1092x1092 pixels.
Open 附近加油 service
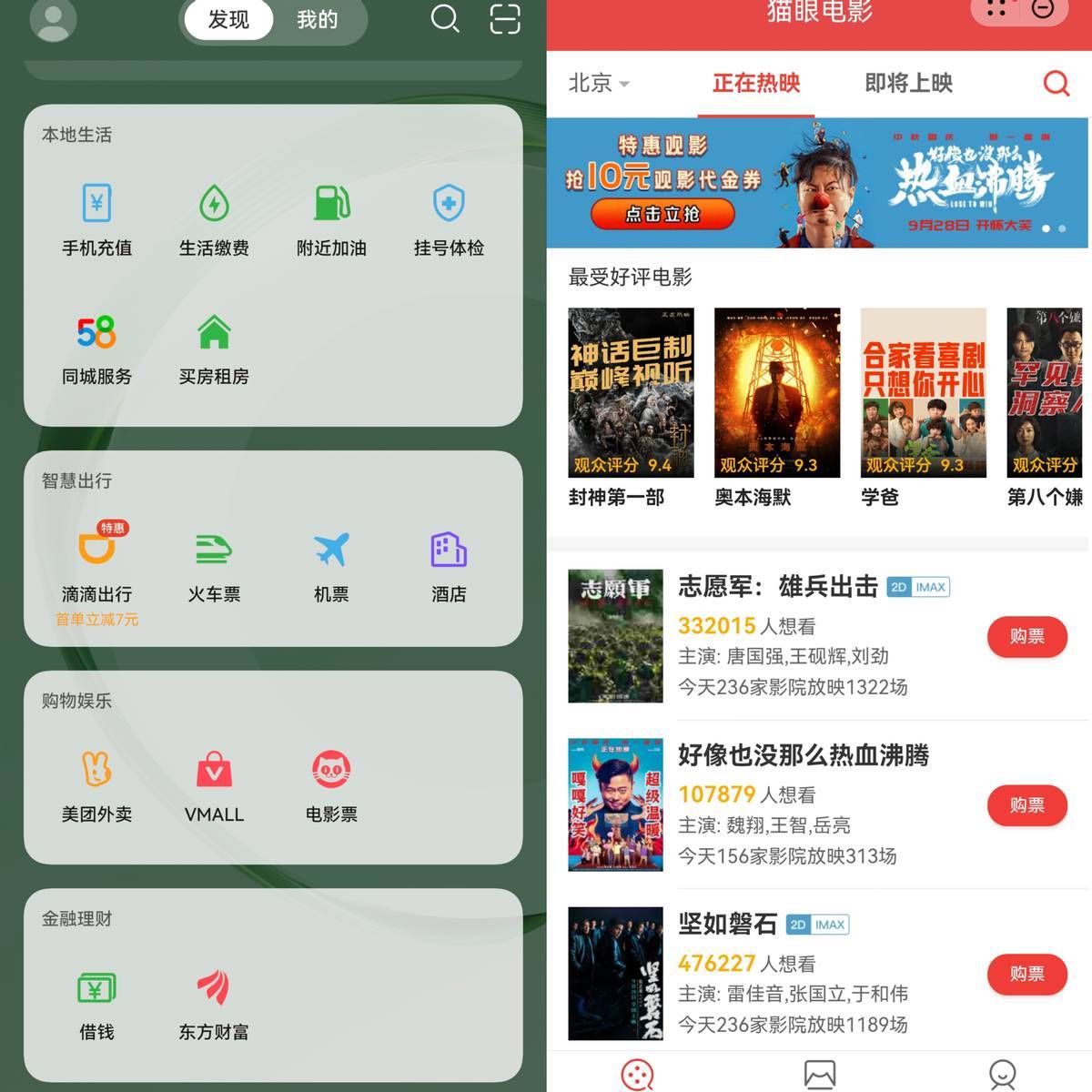[x=331, y=219]
